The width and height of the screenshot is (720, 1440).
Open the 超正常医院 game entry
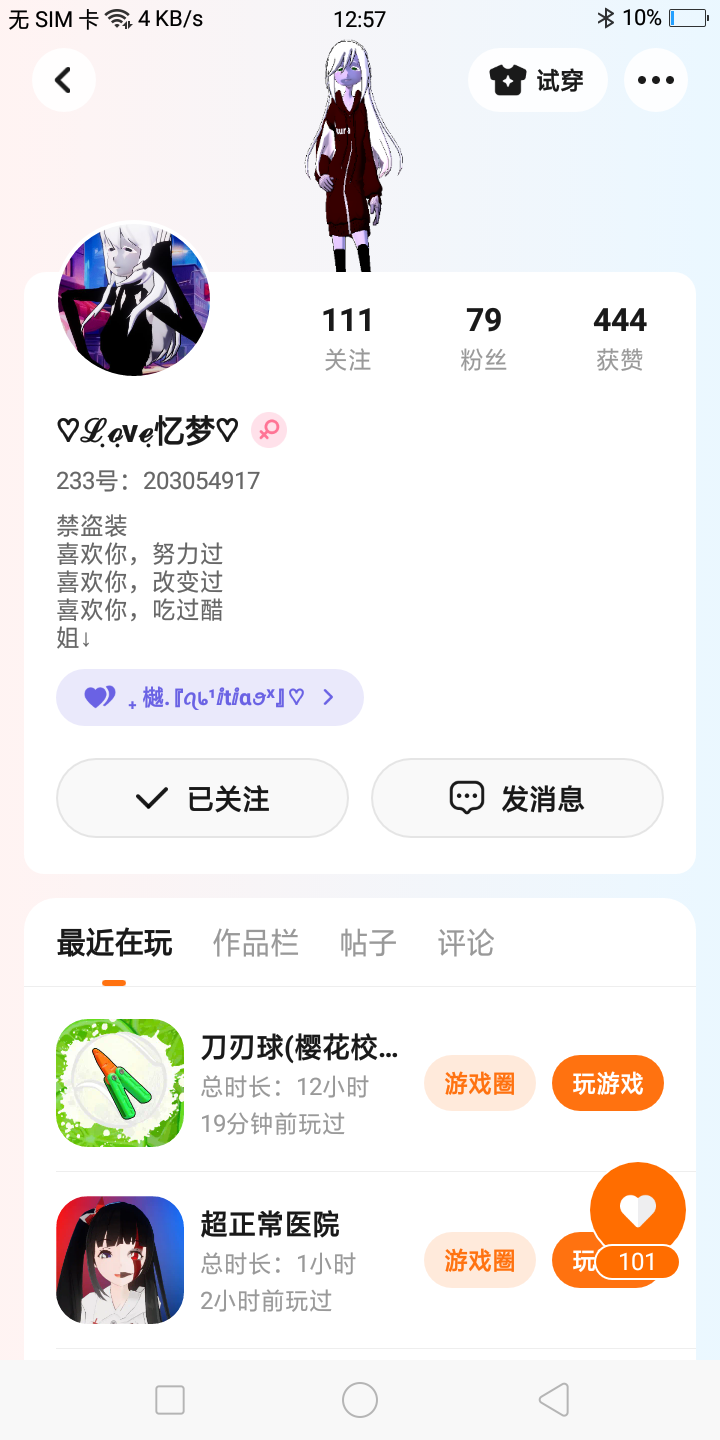(x=270, y=1224)
